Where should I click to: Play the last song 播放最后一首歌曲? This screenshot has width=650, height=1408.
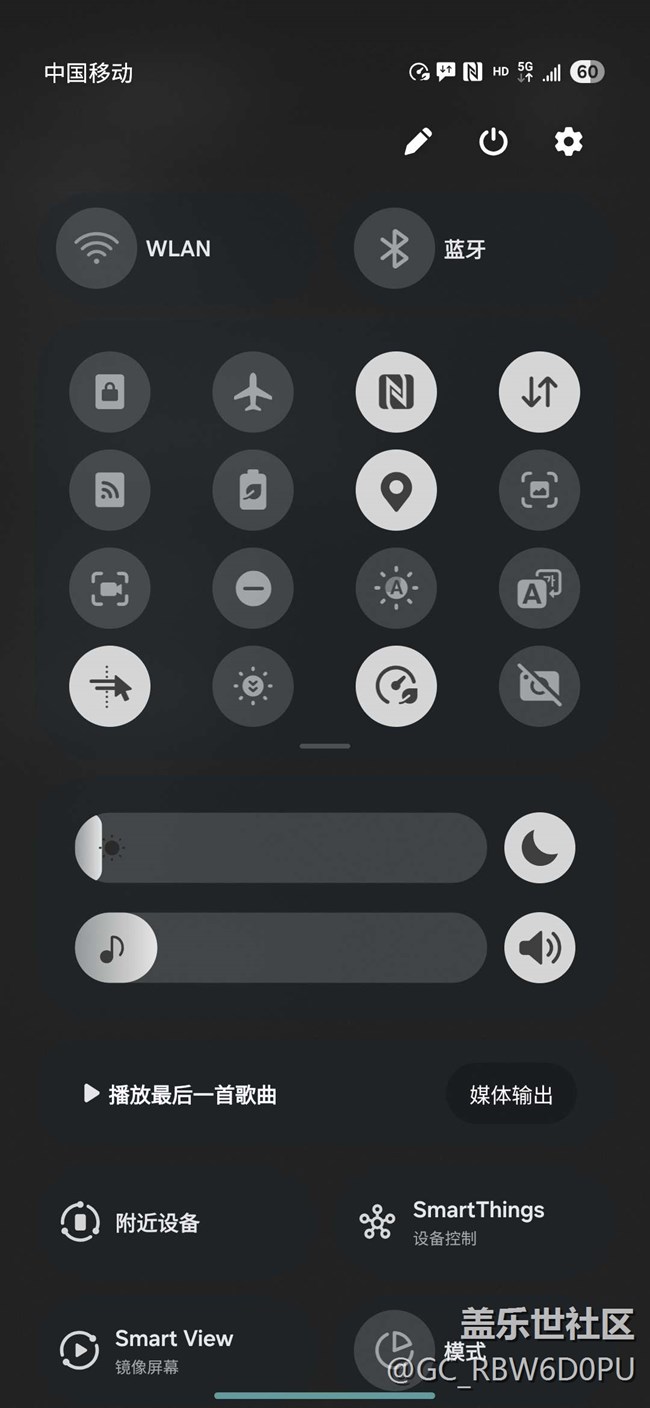coord(180,1094)
